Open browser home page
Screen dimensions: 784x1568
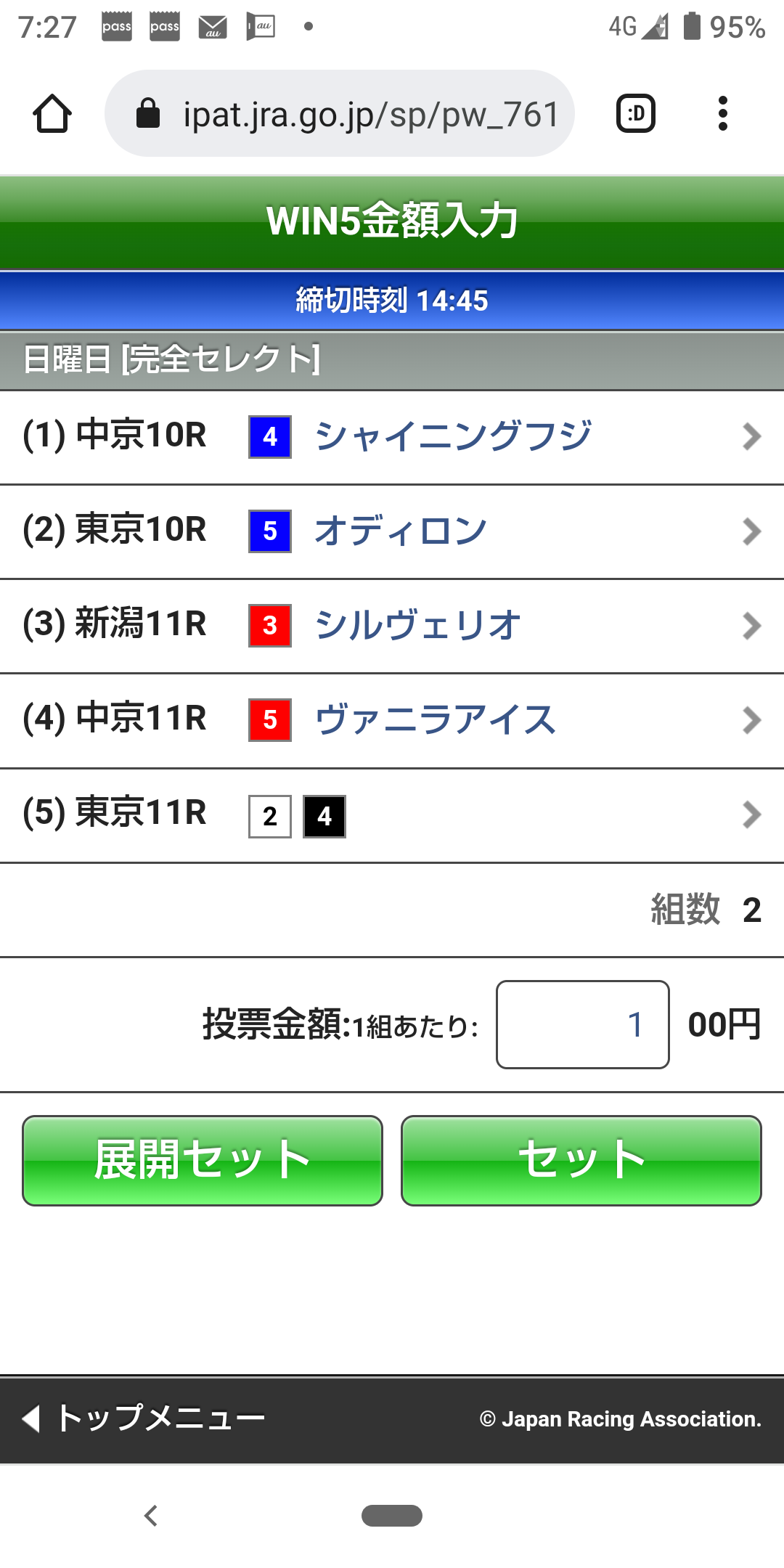point(52,114)
